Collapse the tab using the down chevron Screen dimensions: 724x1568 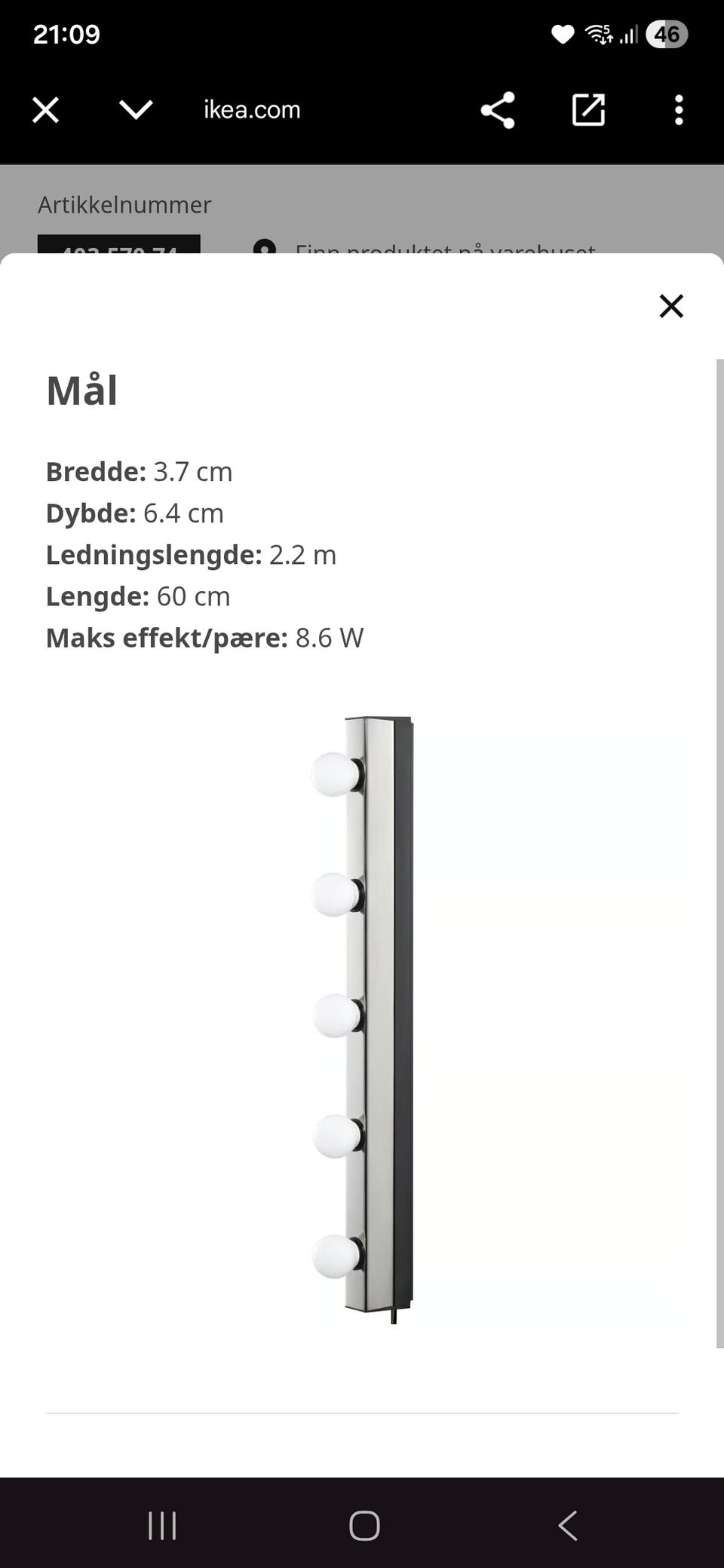[134, 109]
